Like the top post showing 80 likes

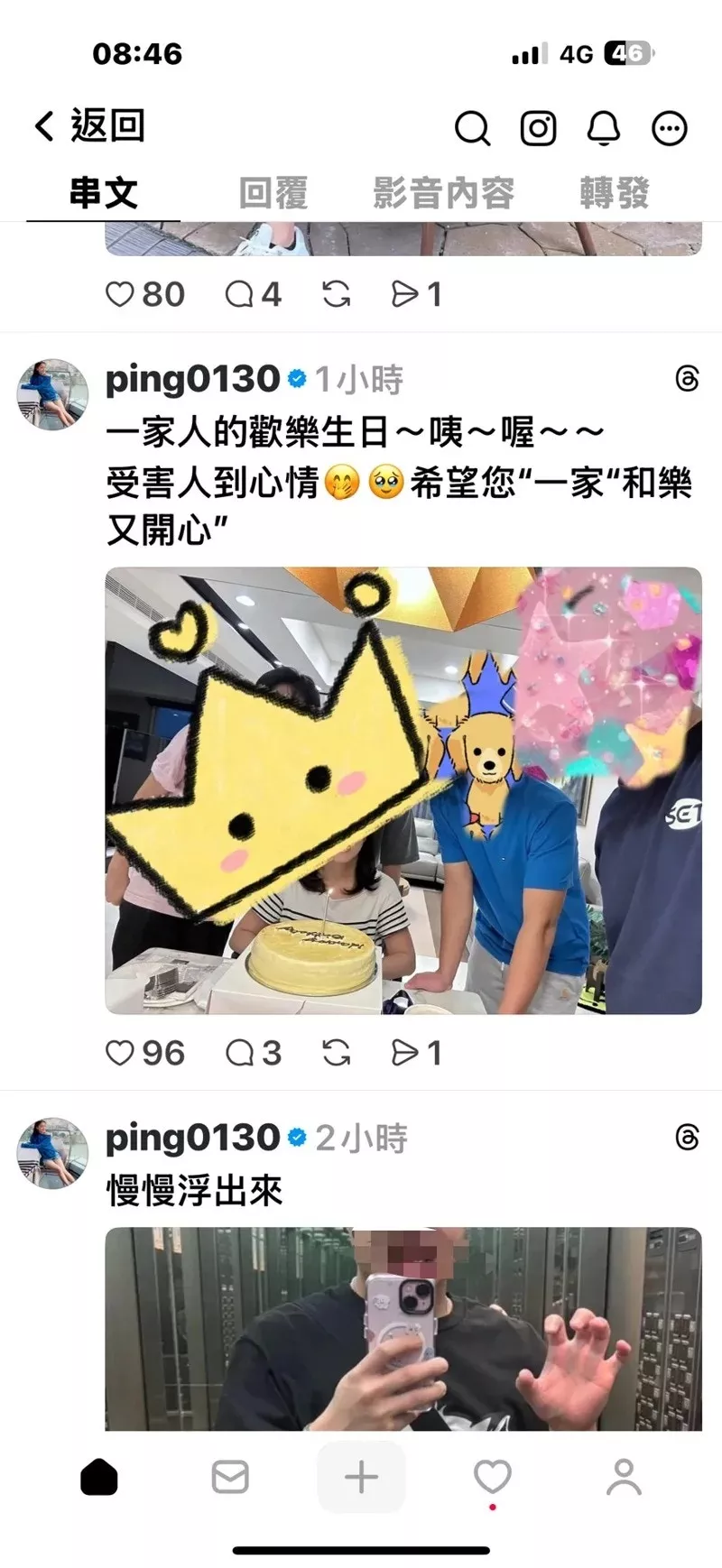tap(120, 293)
